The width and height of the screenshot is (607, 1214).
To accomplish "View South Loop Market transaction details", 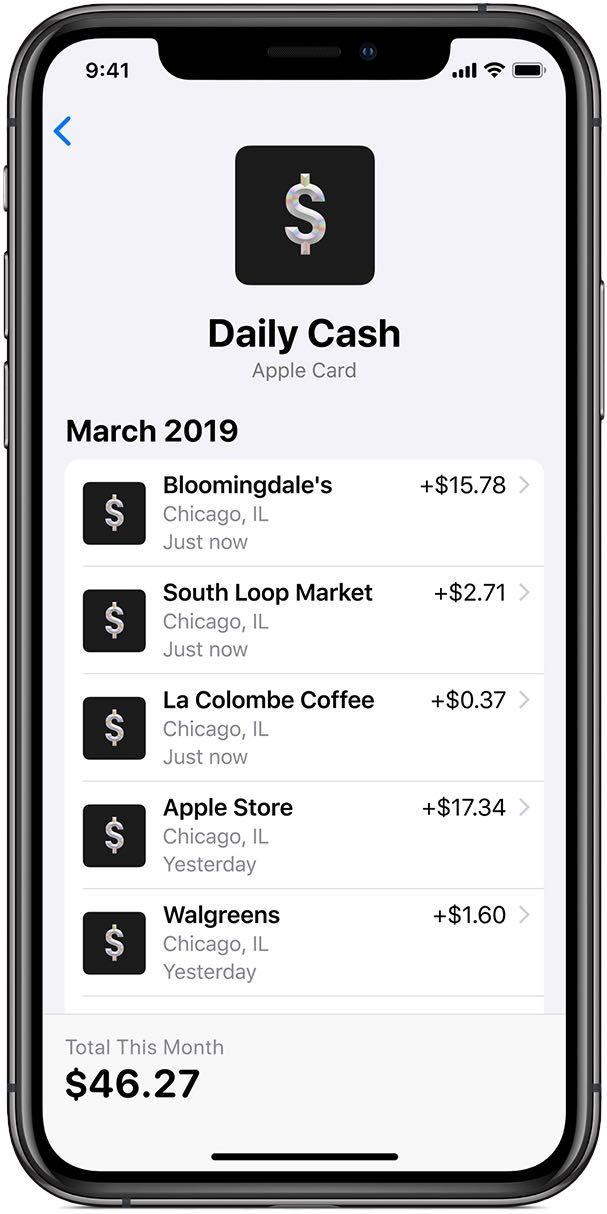I will [304, 620].
